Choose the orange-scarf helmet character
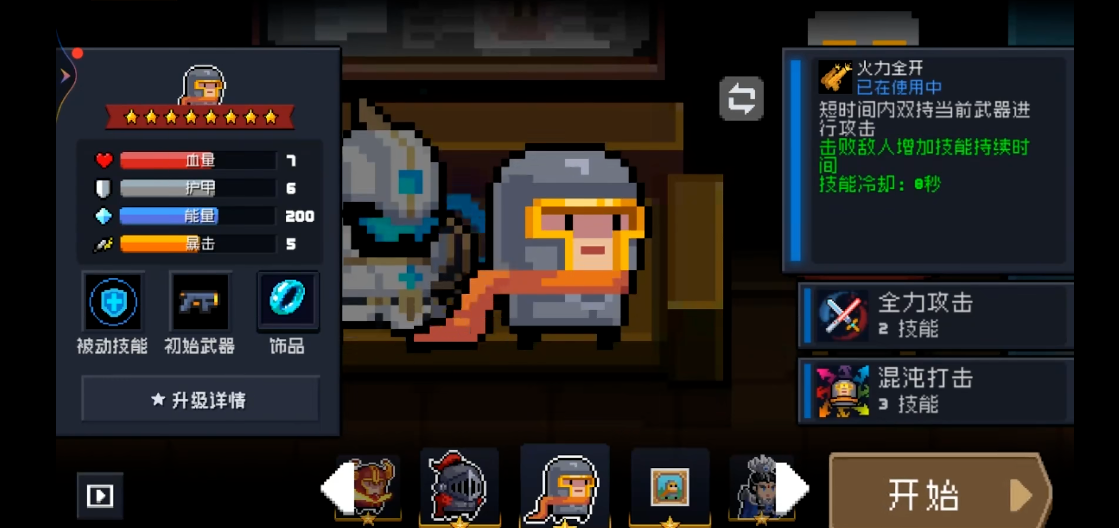 [x=565, y=487]
